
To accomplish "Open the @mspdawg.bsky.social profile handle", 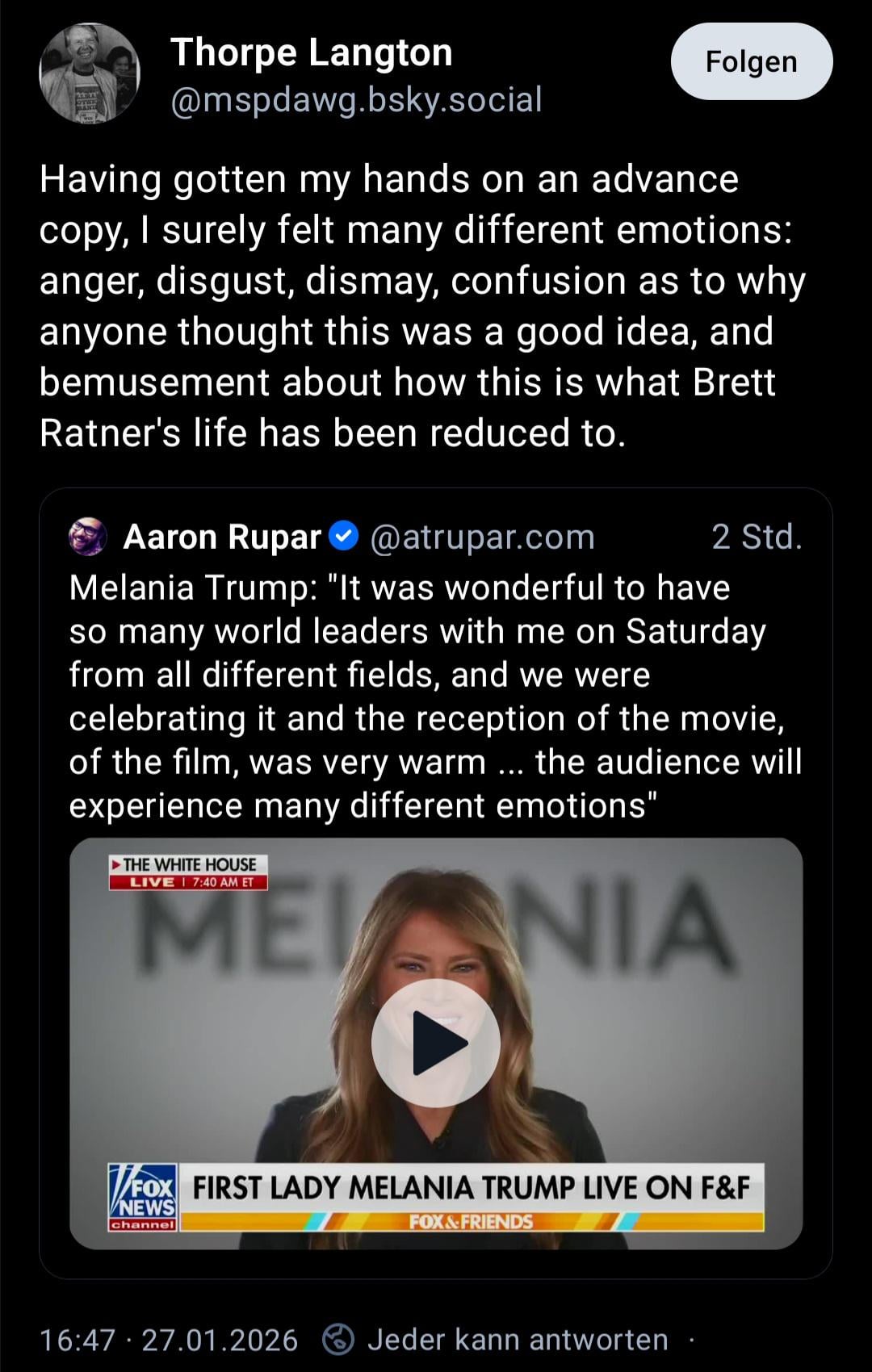I will pos(356,100).
